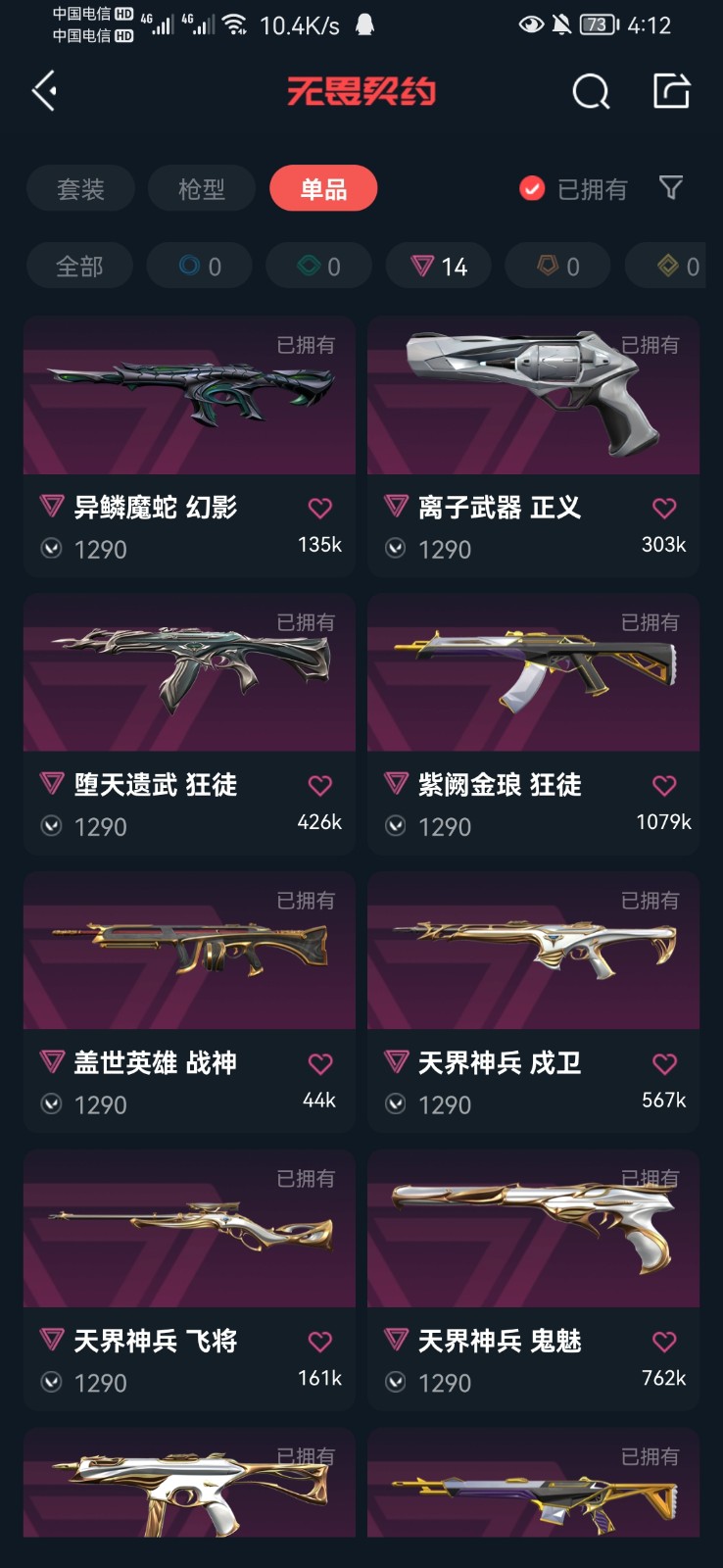Open the search icon in header
This screenshot has height=1568, width=723.
tap(591, 91)
